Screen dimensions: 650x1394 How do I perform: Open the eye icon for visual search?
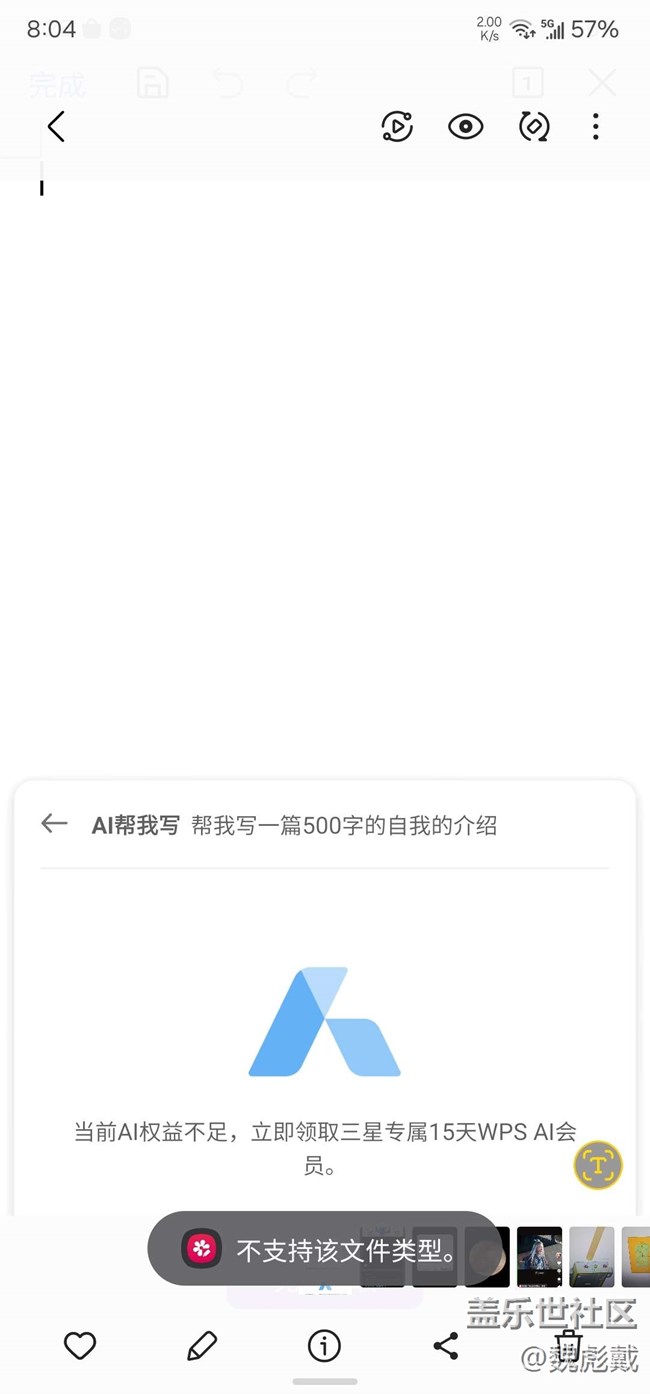(x=465, y=127)
